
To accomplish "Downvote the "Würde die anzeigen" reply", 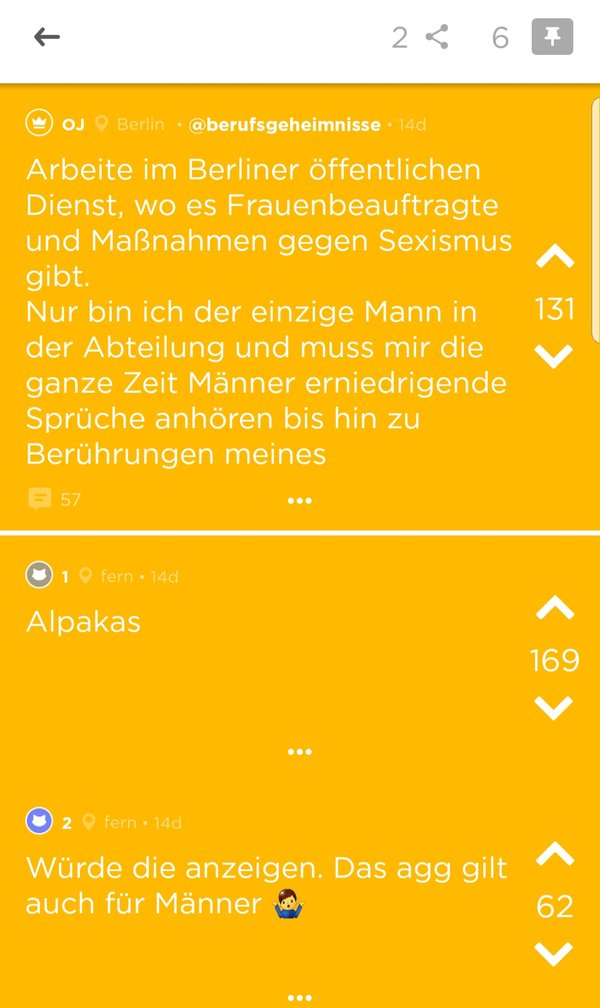I will tap(554, 954).
